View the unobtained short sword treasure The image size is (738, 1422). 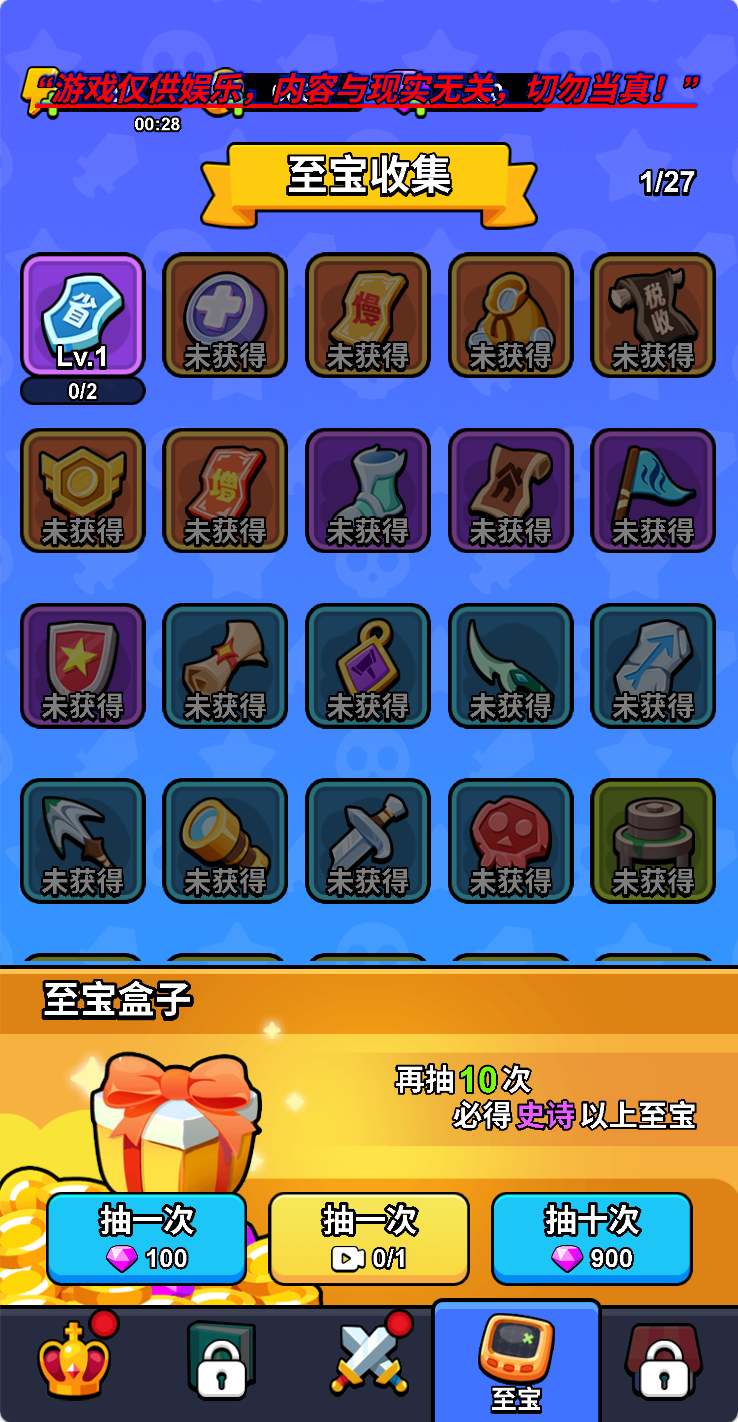coord(368,840)
